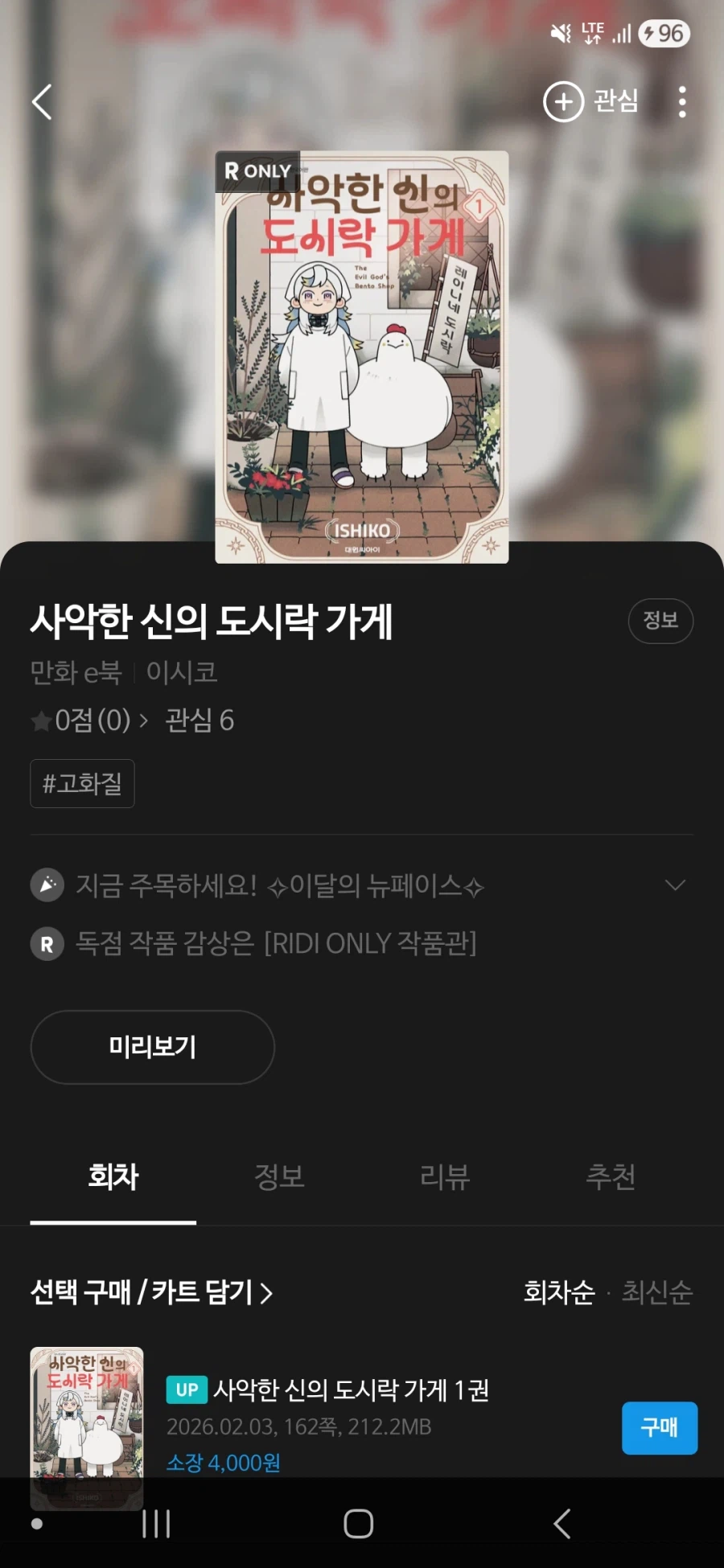Tap the 미리보기 preview button
Viewport: 724px width, 1568px height.
(151, 1047)
